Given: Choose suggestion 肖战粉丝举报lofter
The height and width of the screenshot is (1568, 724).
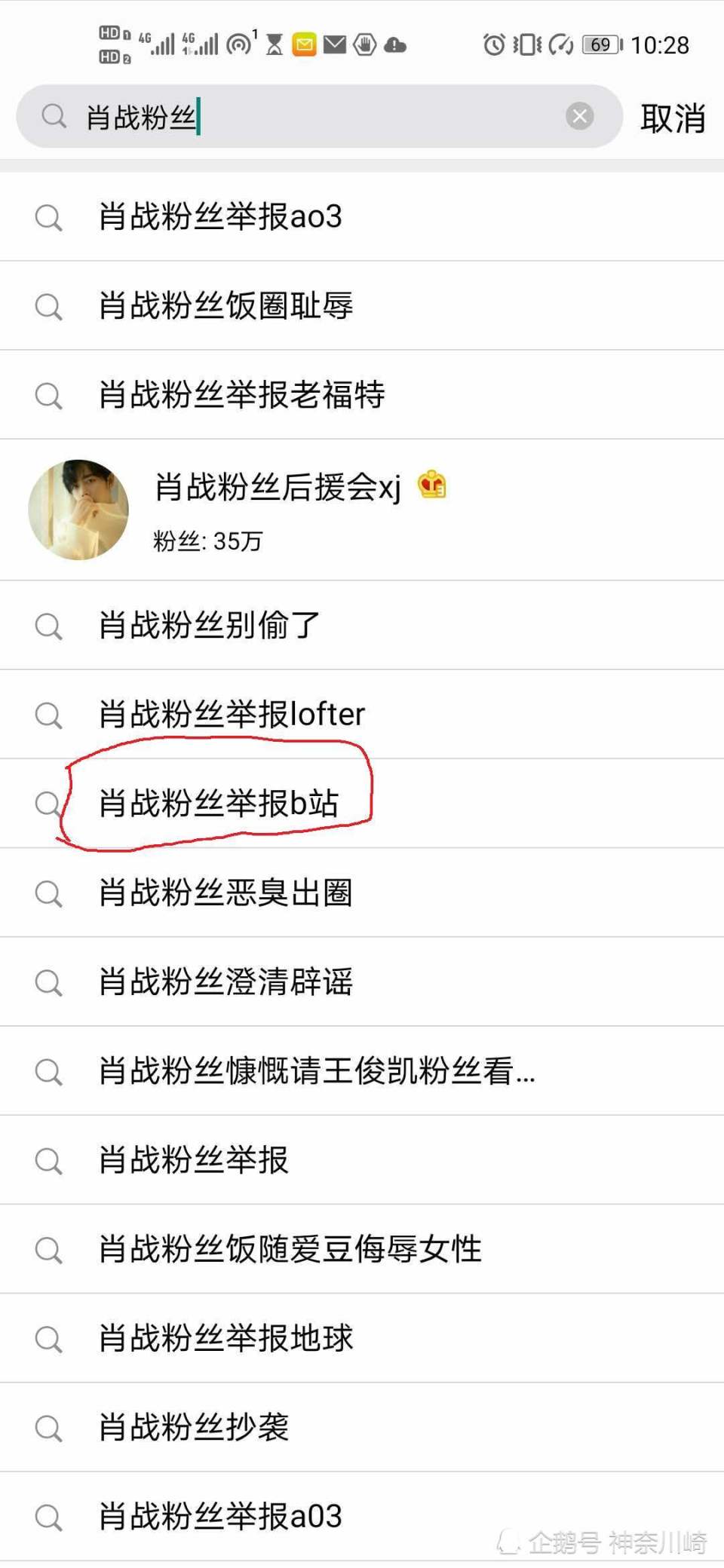Looking at the screenshot, I should (362, 715).
